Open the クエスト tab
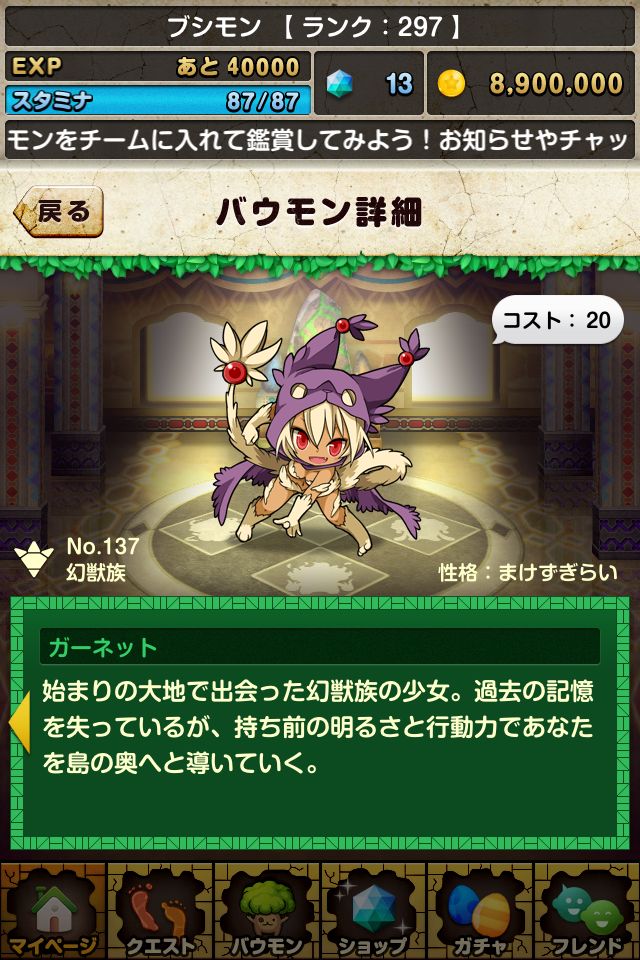The height and width of the screenshot is (960, 640). point(160,912)
